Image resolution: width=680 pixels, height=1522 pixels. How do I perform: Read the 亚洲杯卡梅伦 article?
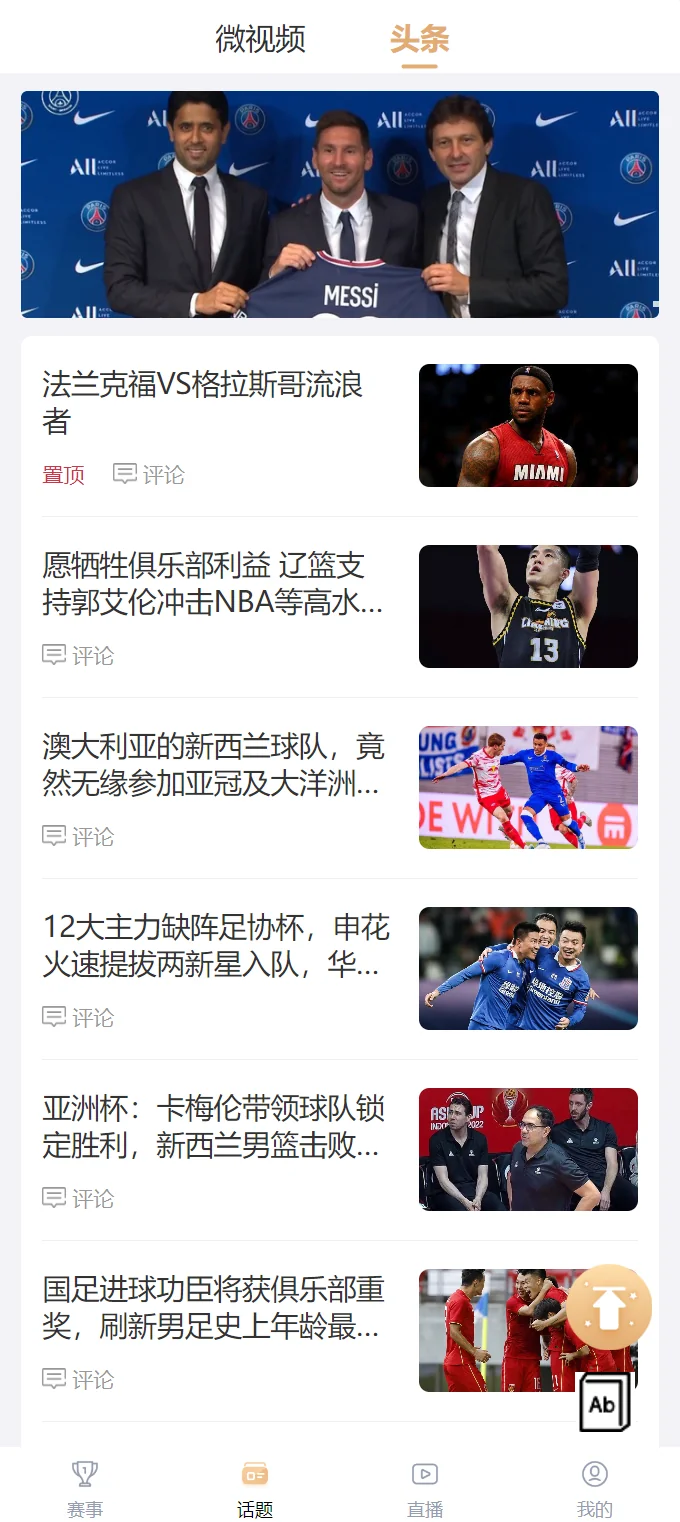coord(212,1127)
